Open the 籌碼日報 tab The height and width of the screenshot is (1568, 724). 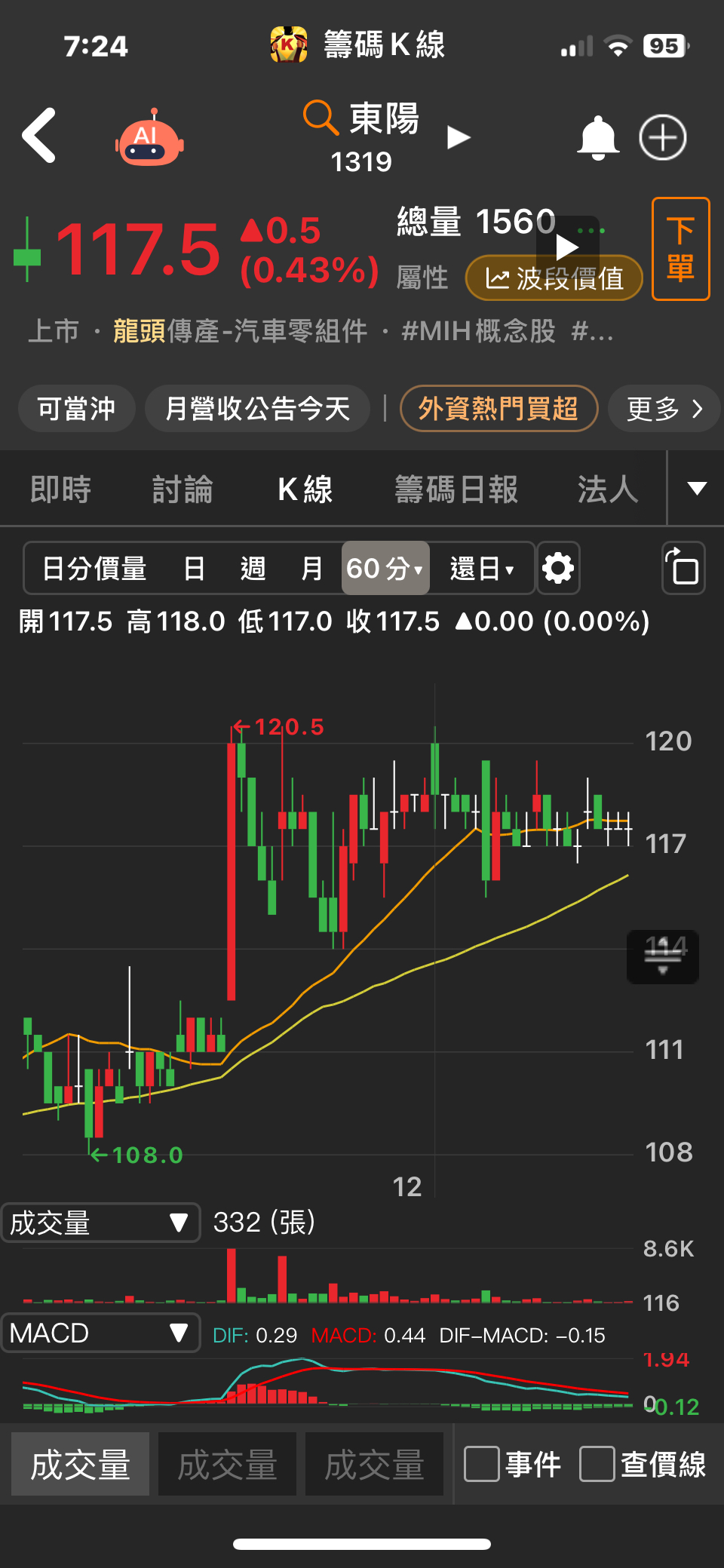[x=456, y=489]
